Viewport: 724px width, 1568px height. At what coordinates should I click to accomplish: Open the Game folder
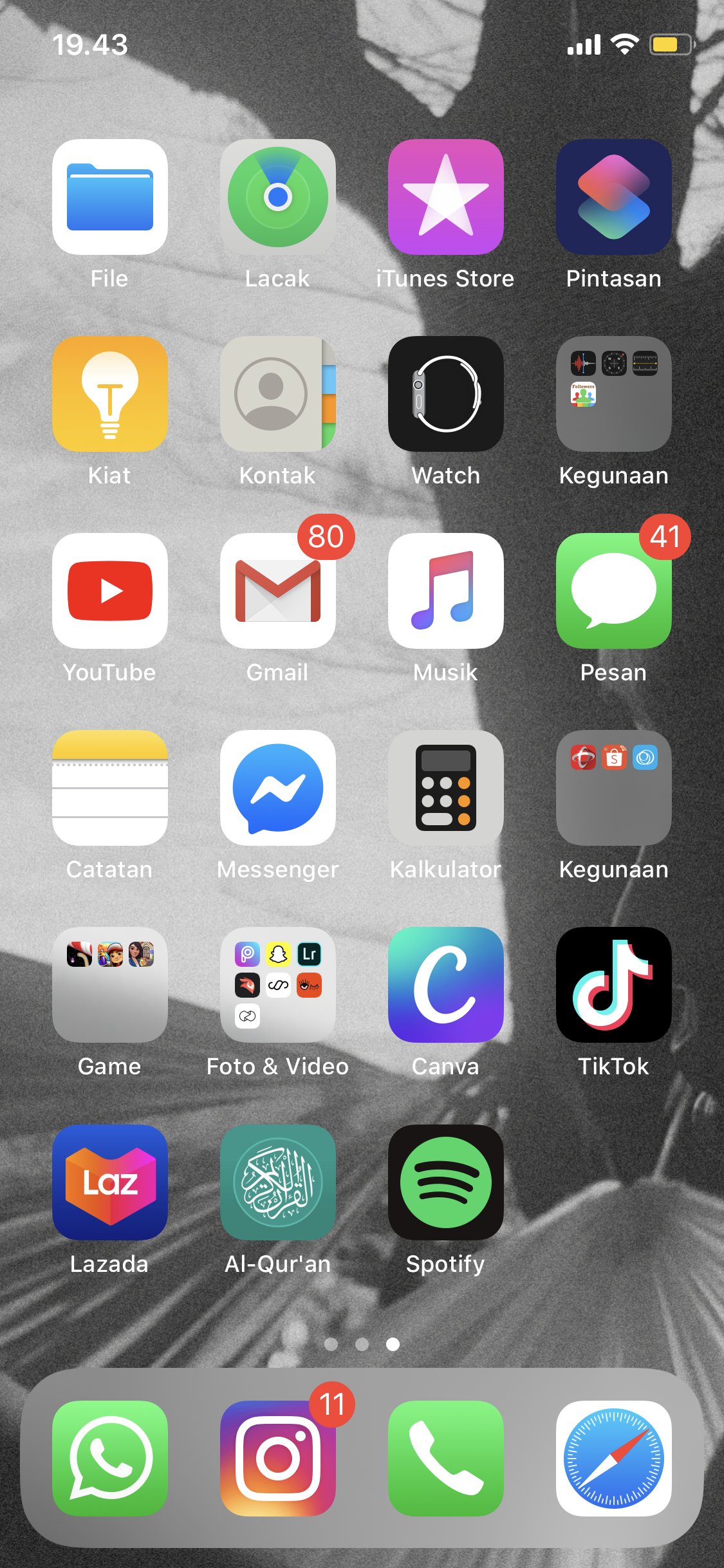[x=110, y=985]
